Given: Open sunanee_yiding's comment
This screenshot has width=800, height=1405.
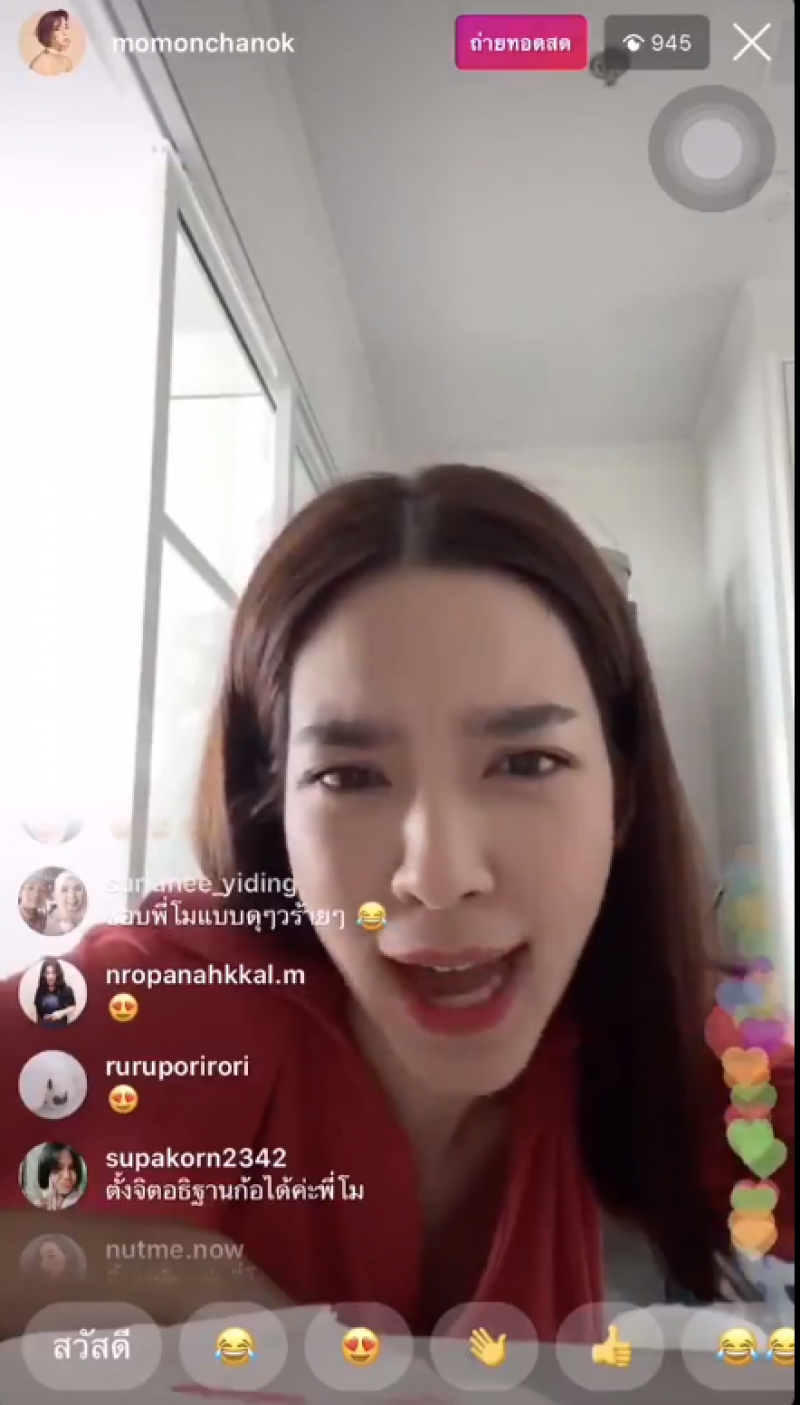Looking at the screenshot, I should click(245, 900).
